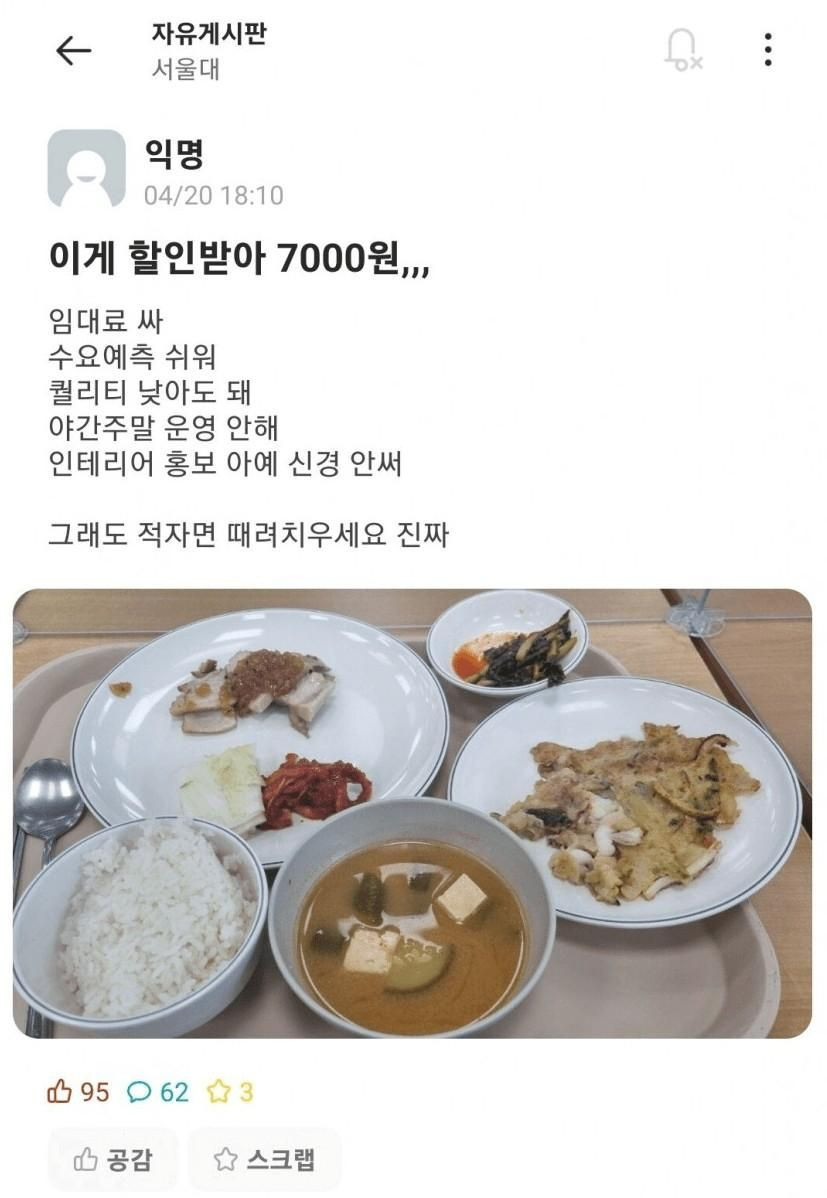Open the three-dot overflow menu

768,49
